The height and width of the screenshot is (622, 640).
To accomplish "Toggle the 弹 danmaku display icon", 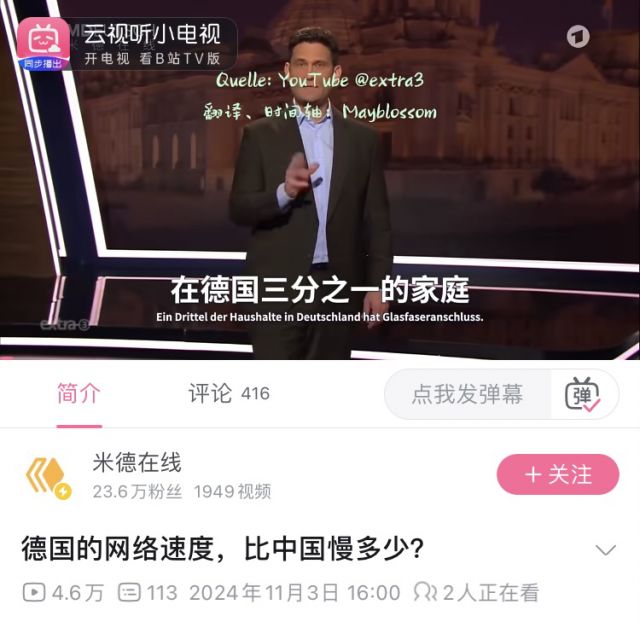I will tap(584, 394).
